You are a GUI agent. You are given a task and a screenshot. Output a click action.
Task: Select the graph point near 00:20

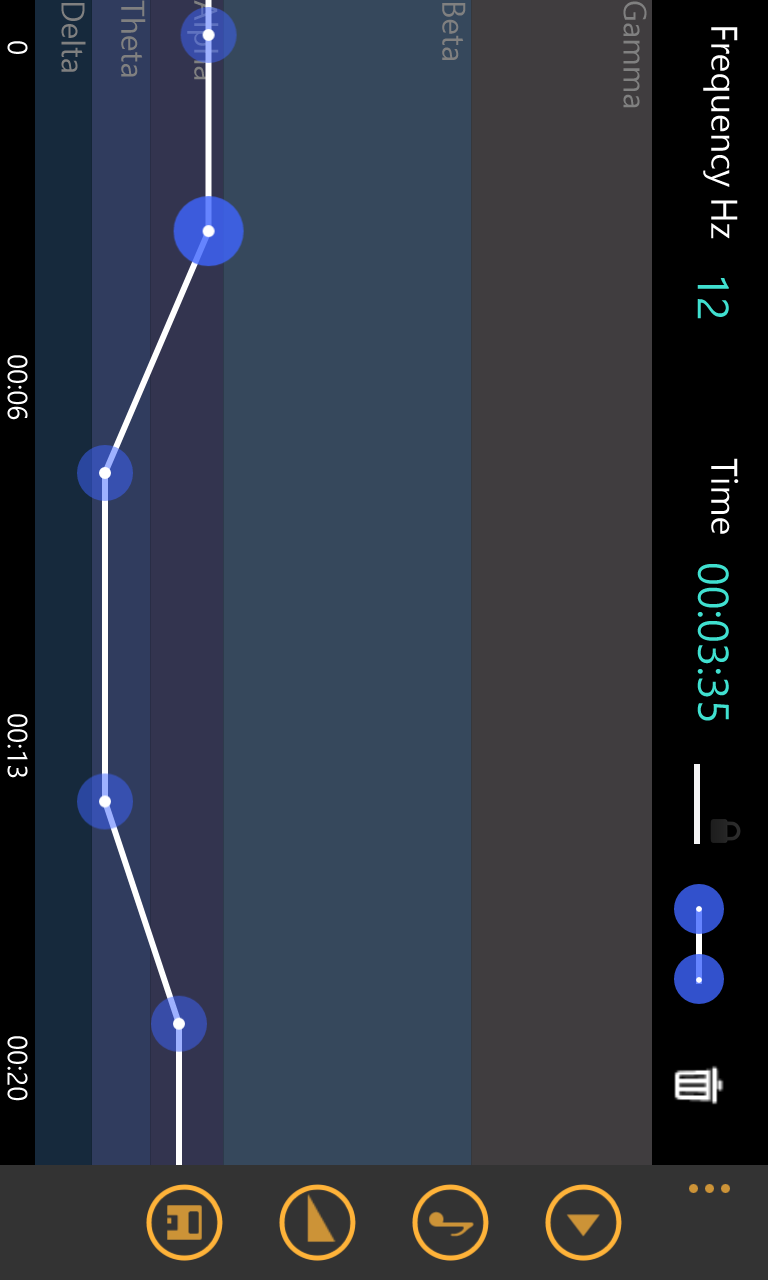coord(178,1023)
